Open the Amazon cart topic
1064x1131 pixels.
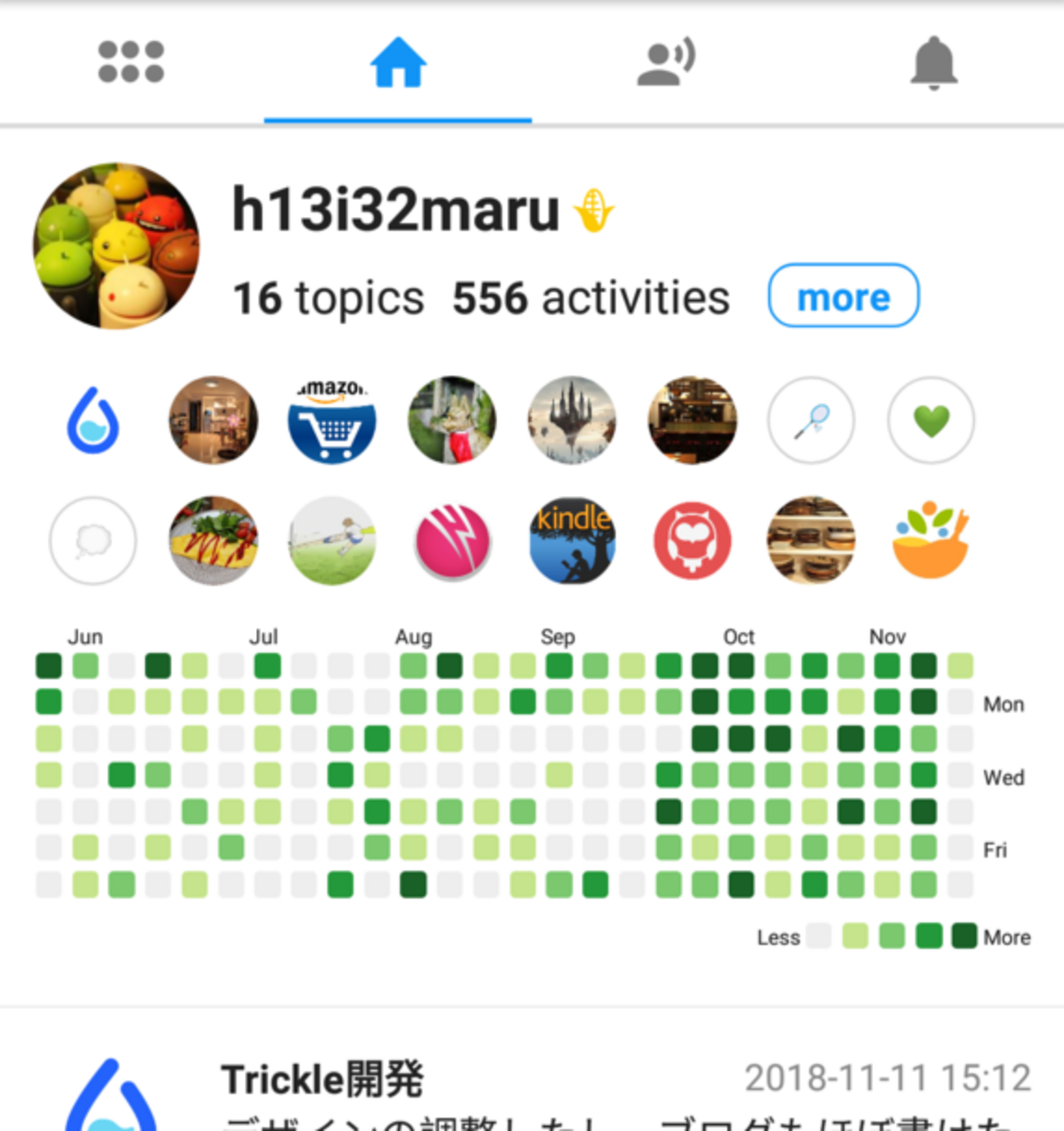coord(331,421)
